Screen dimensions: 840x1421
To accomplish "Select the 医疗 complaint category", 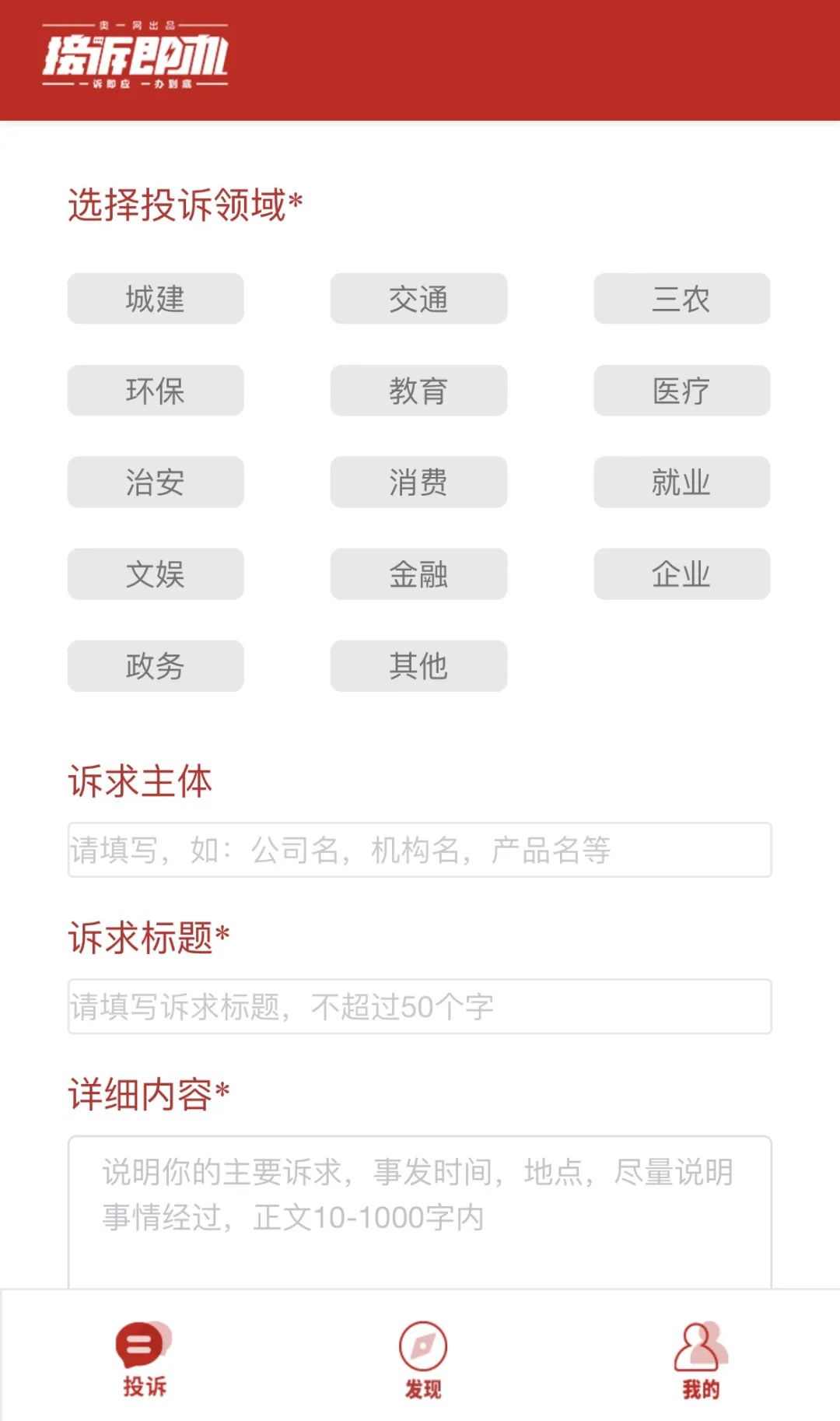I will pos(681,391).
